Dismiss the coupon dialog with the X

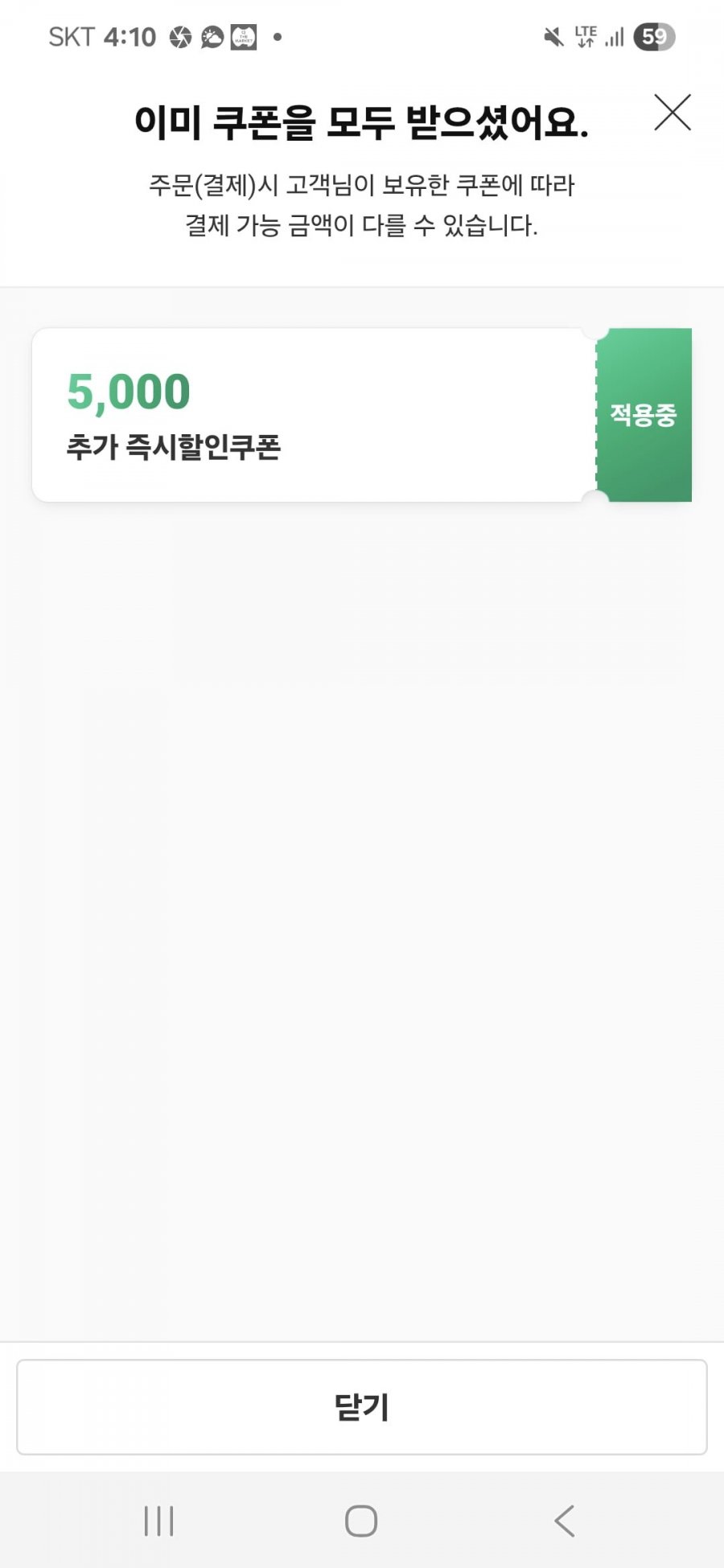tap(673, 113)
